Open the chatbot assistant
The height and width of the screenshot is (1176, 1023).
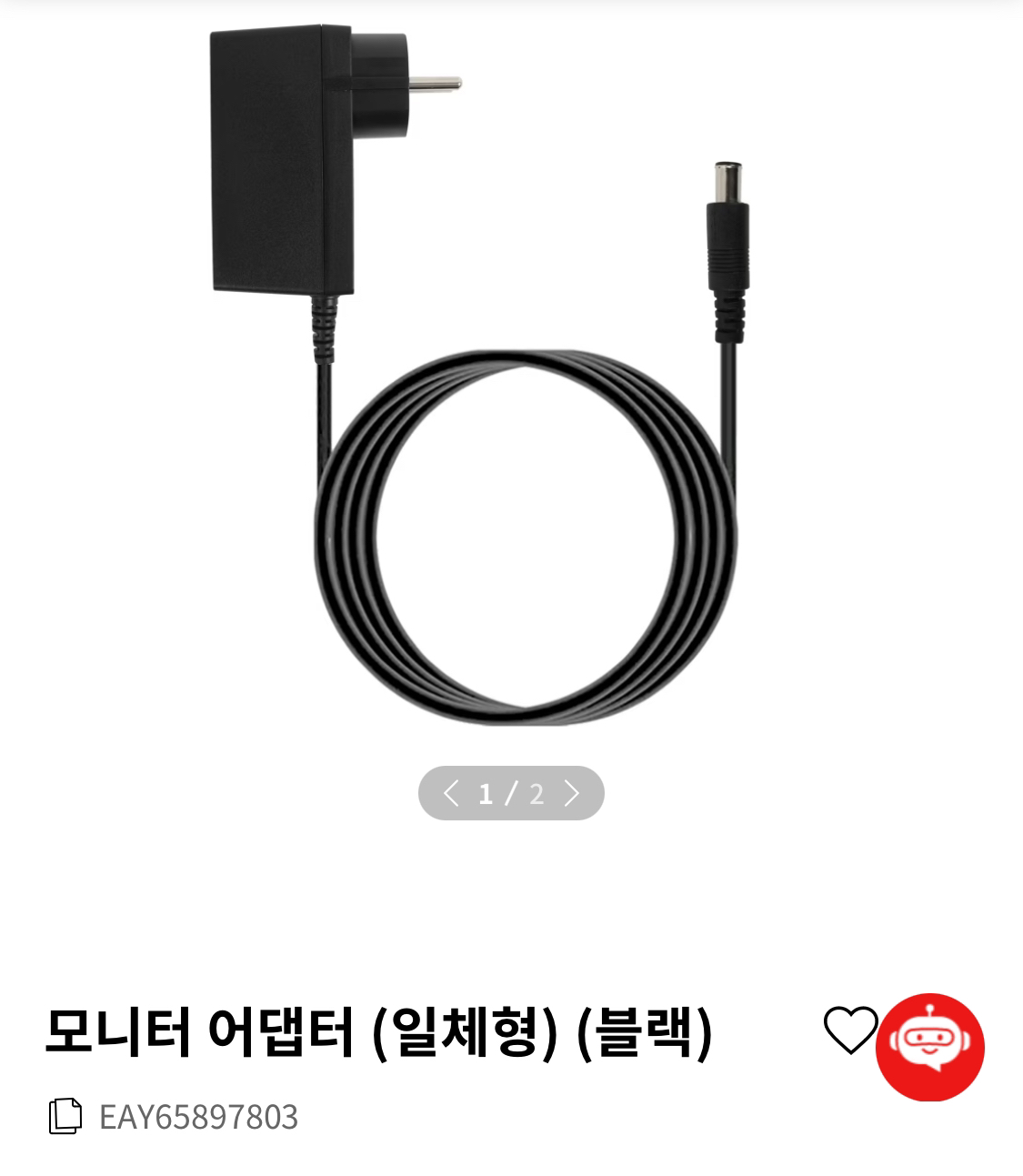929,1047
